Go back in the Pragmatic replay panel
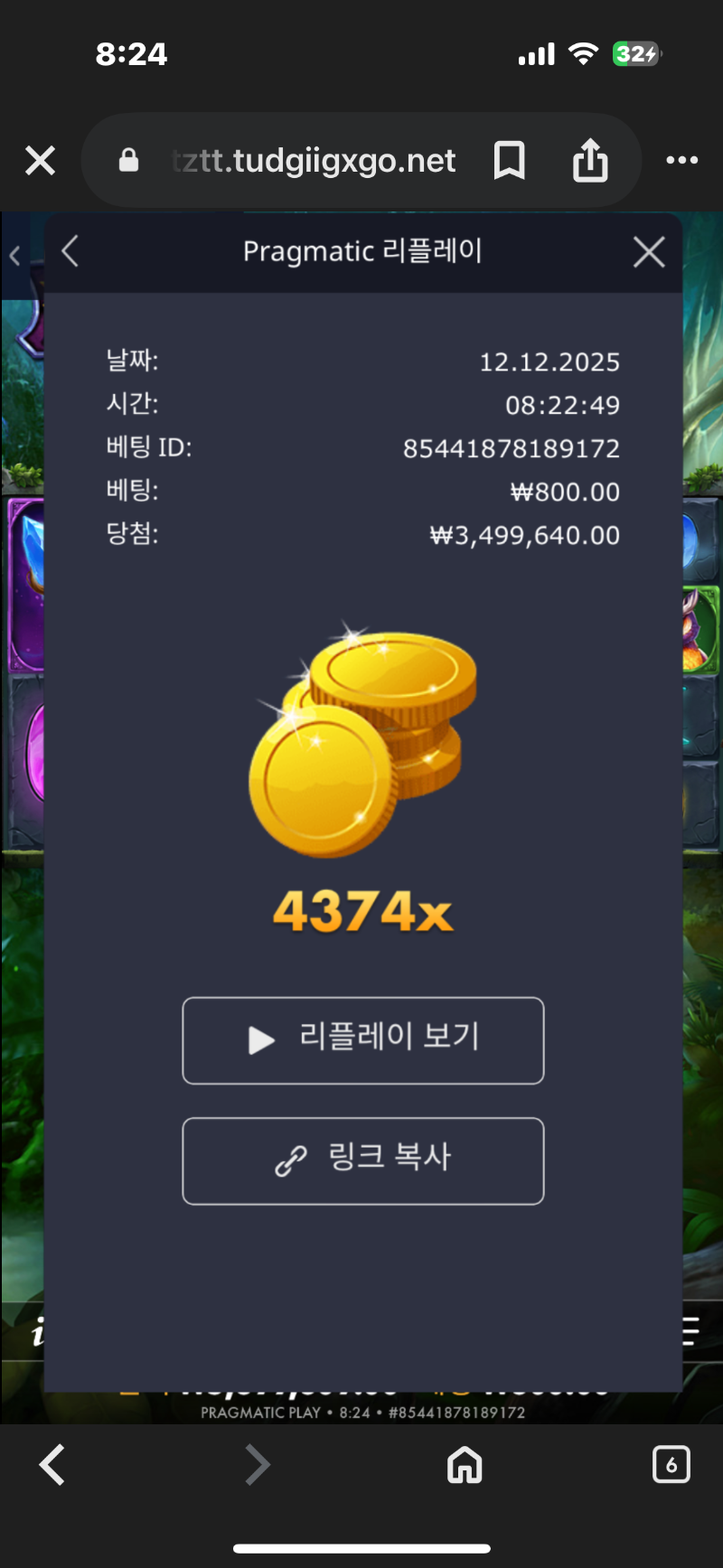The width and height of the screenshot is (723, 1568). 70,251
